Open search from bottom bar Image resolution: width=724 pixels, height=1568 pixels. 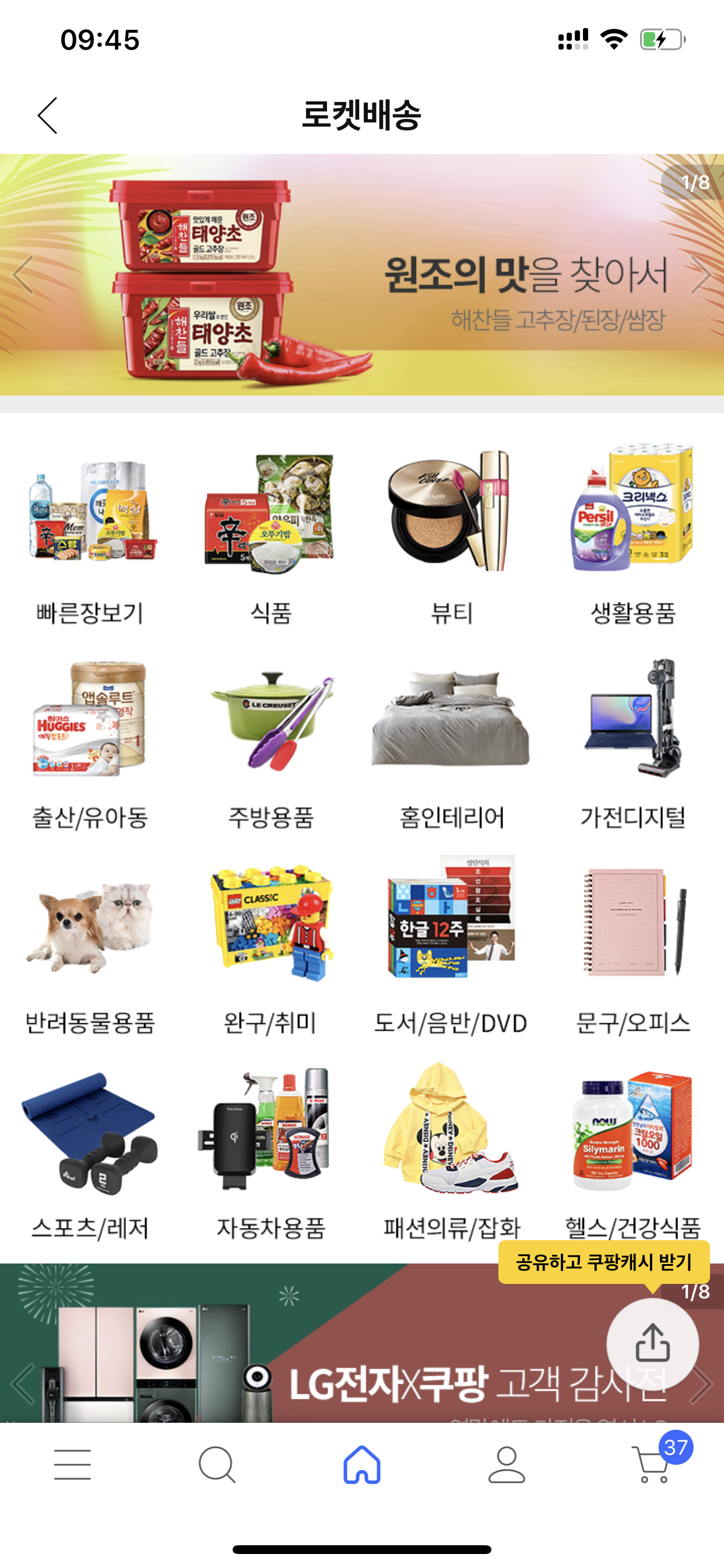(217, 1465)
